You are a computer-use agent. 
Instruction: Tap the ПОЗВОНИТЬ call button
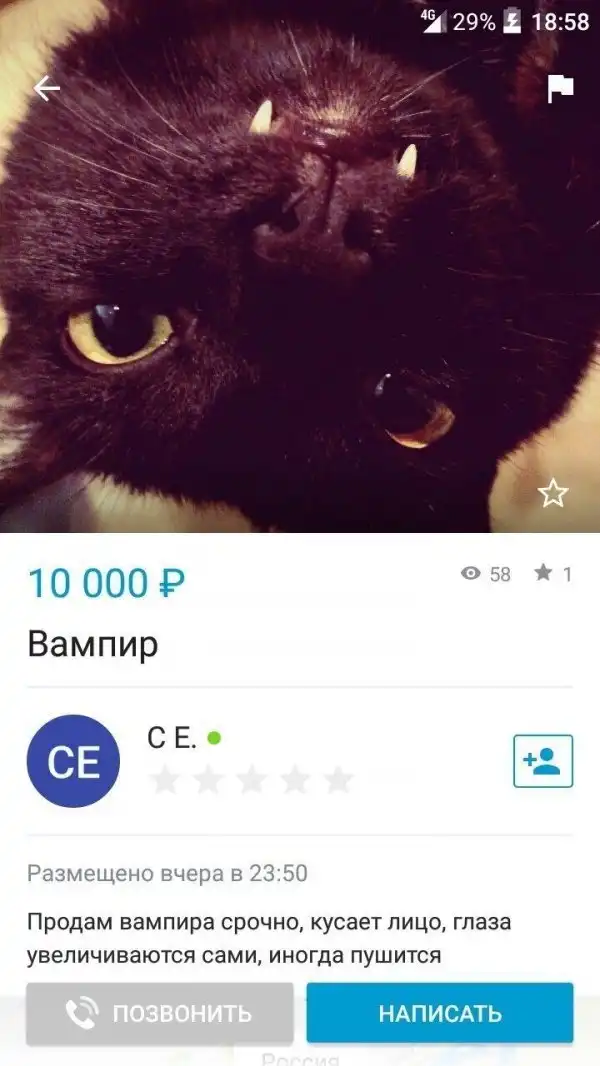pos(160,1013)
